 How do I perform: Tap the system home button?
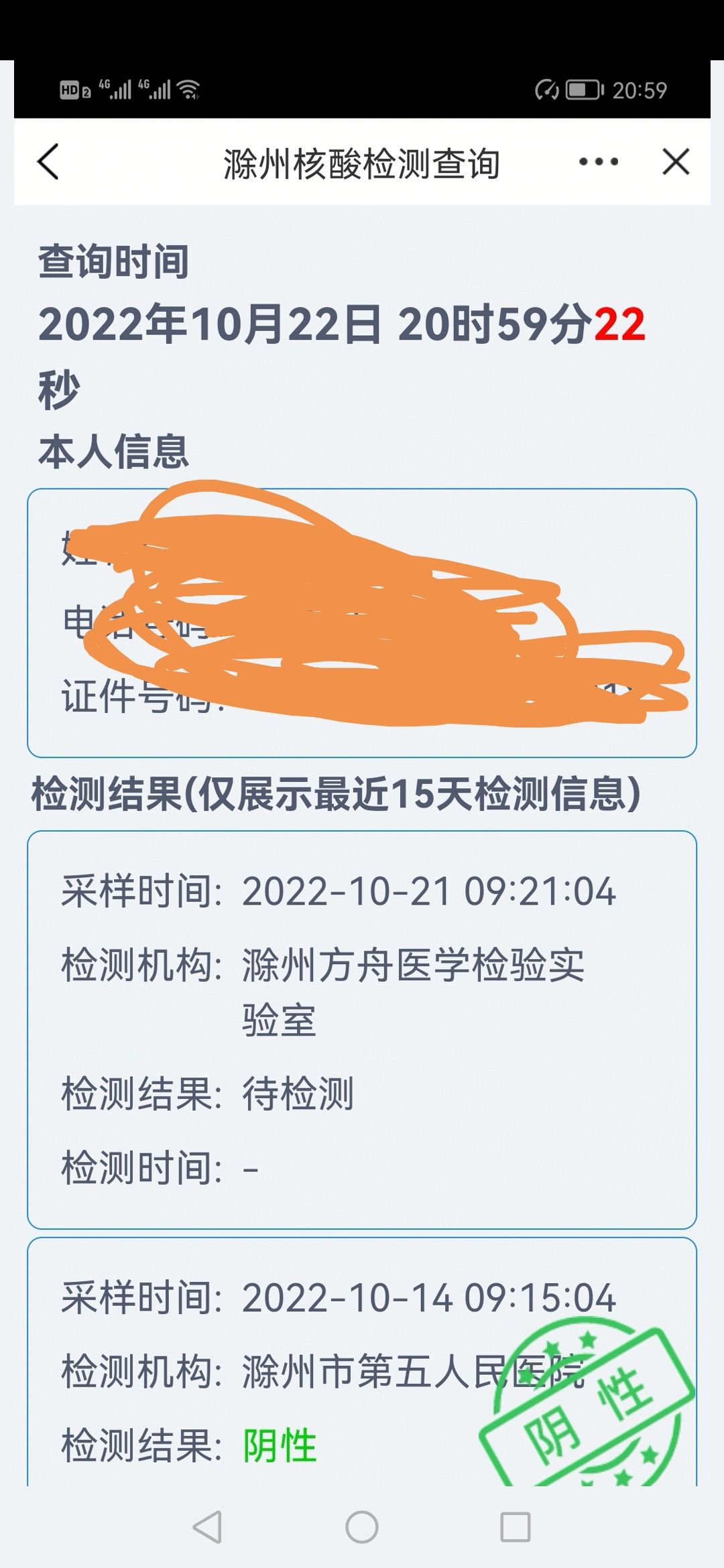362,1528
